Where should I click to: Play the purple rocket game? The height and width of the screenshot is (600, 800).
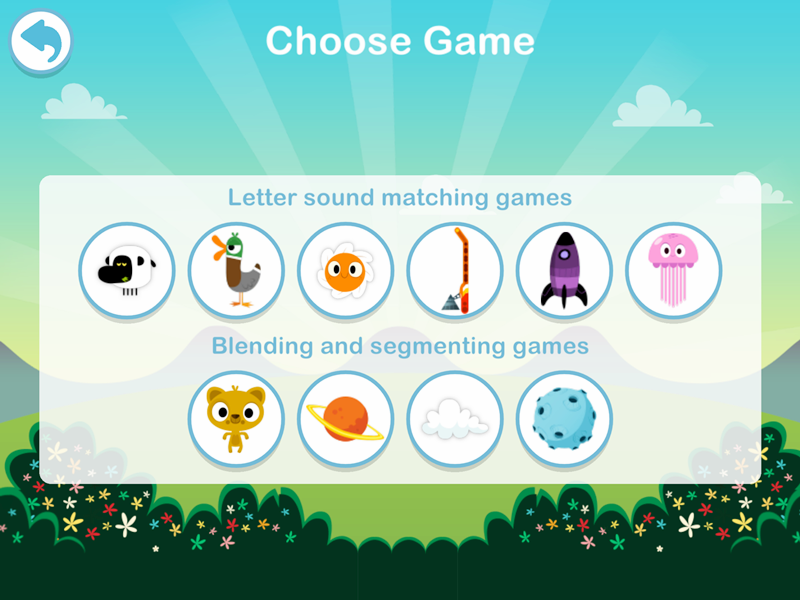[x=564, y=270]
